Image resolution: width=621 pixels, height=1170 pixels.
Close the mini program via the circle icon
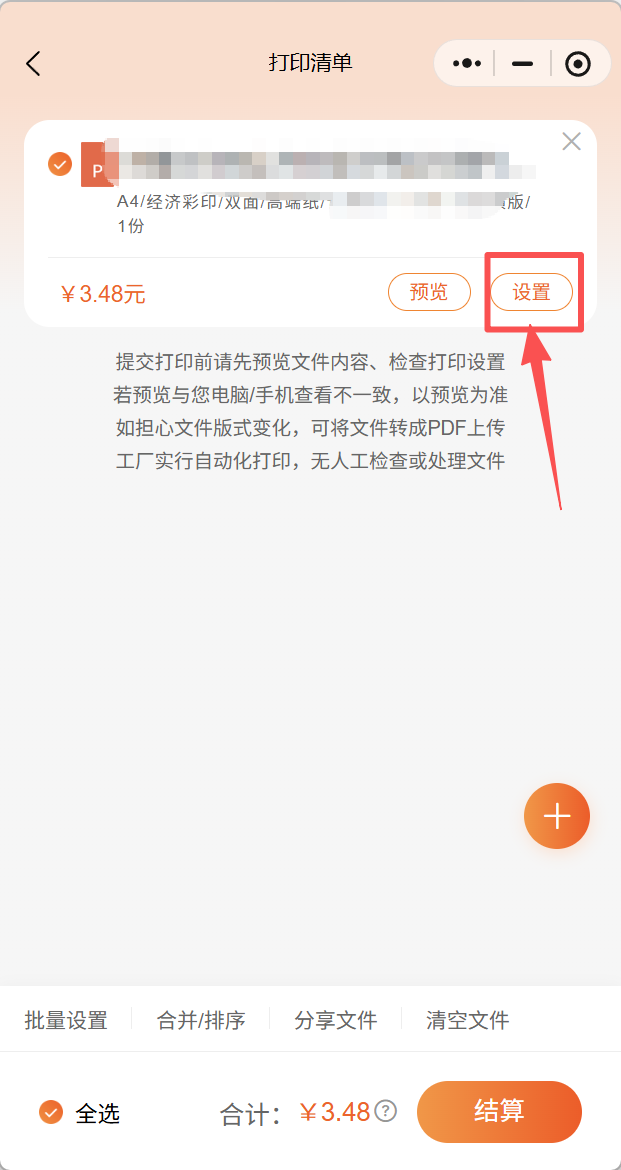tap(577, 64)
